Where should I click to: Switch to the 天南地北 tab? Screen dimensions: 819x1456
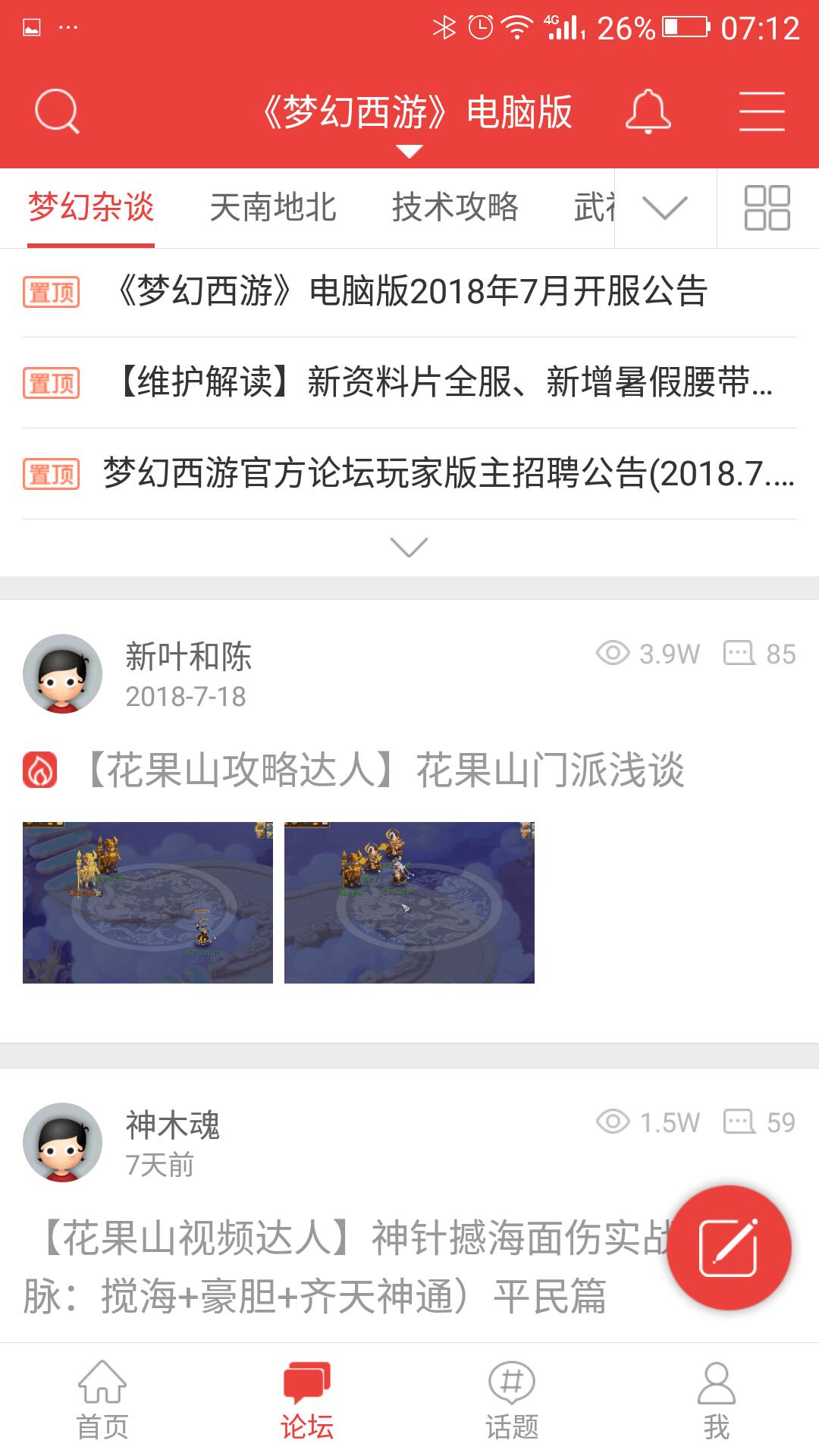pos(273,208)
